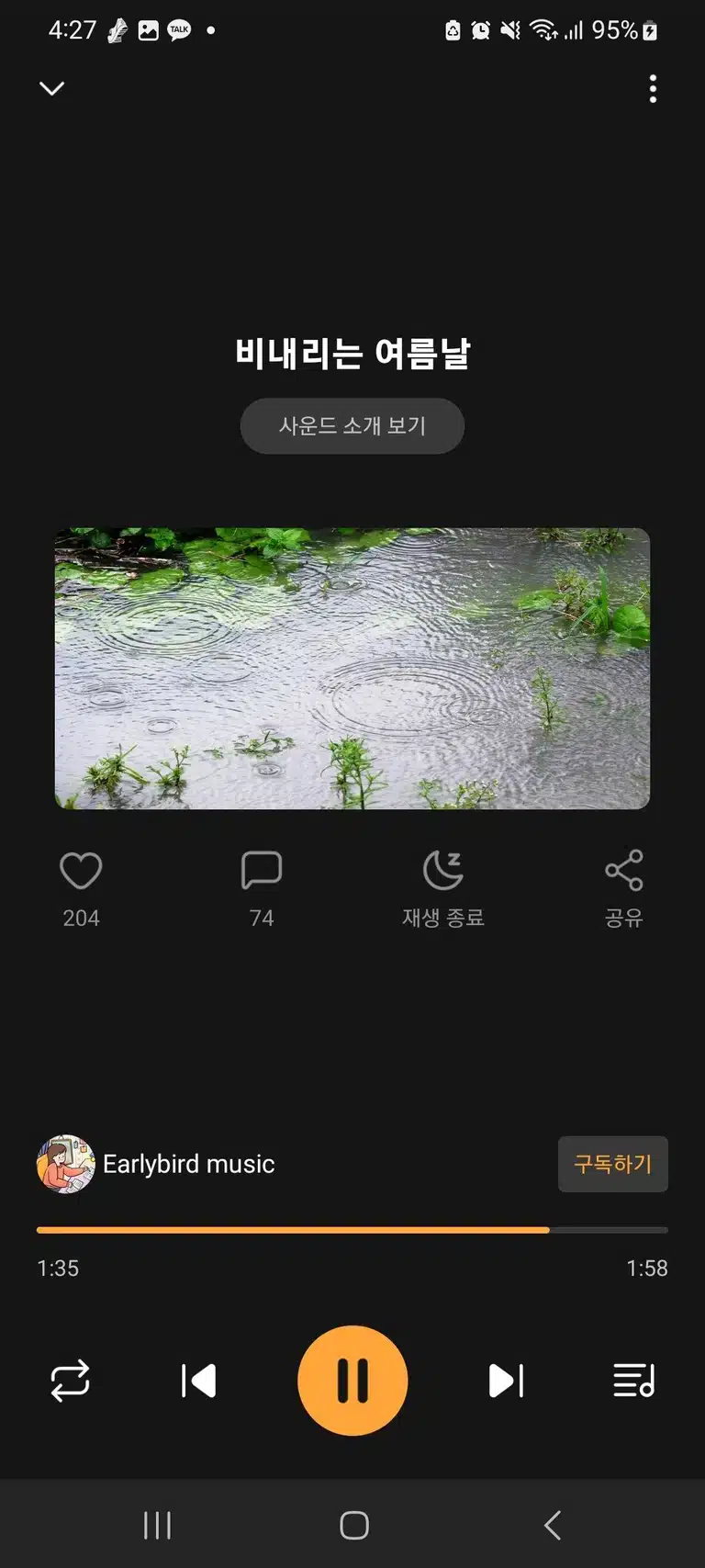Open the comments for this sound

pos(262,870)
